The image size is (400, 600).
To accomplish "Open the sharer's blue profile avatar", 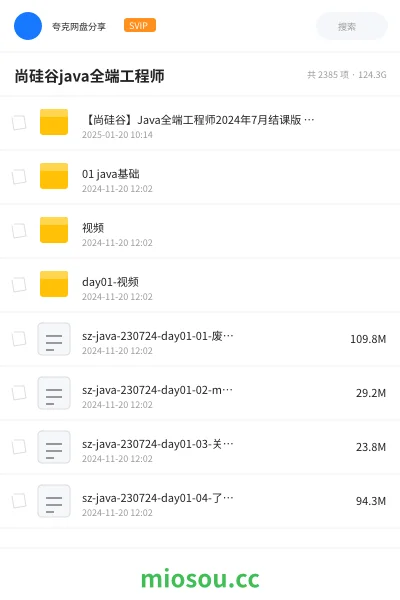I will pyautogui.click(x=28, y=26).
